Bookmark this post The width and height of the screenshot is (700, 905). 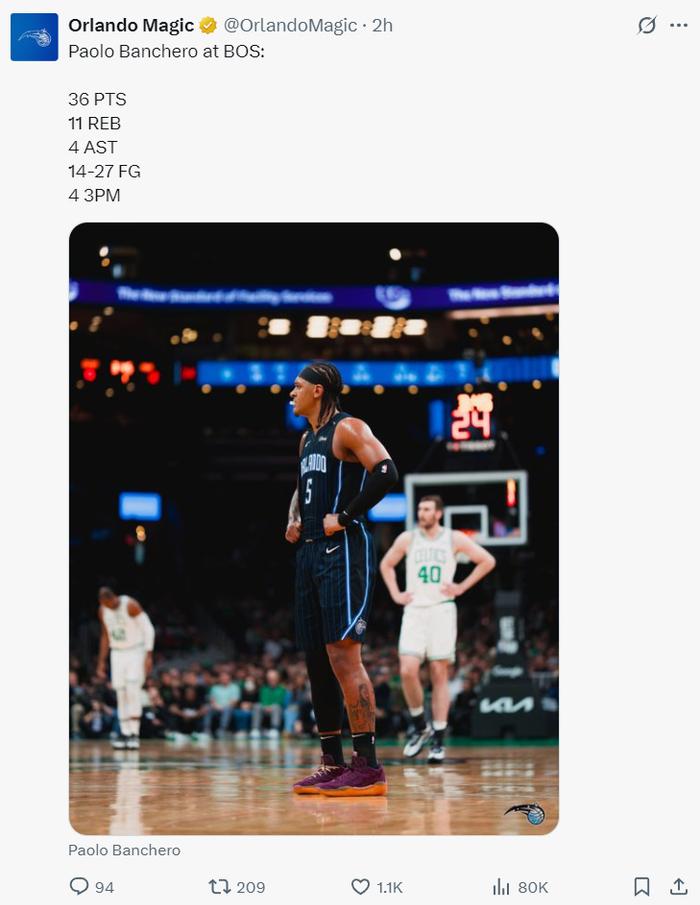pyautogui.click(x=642, y=886)
